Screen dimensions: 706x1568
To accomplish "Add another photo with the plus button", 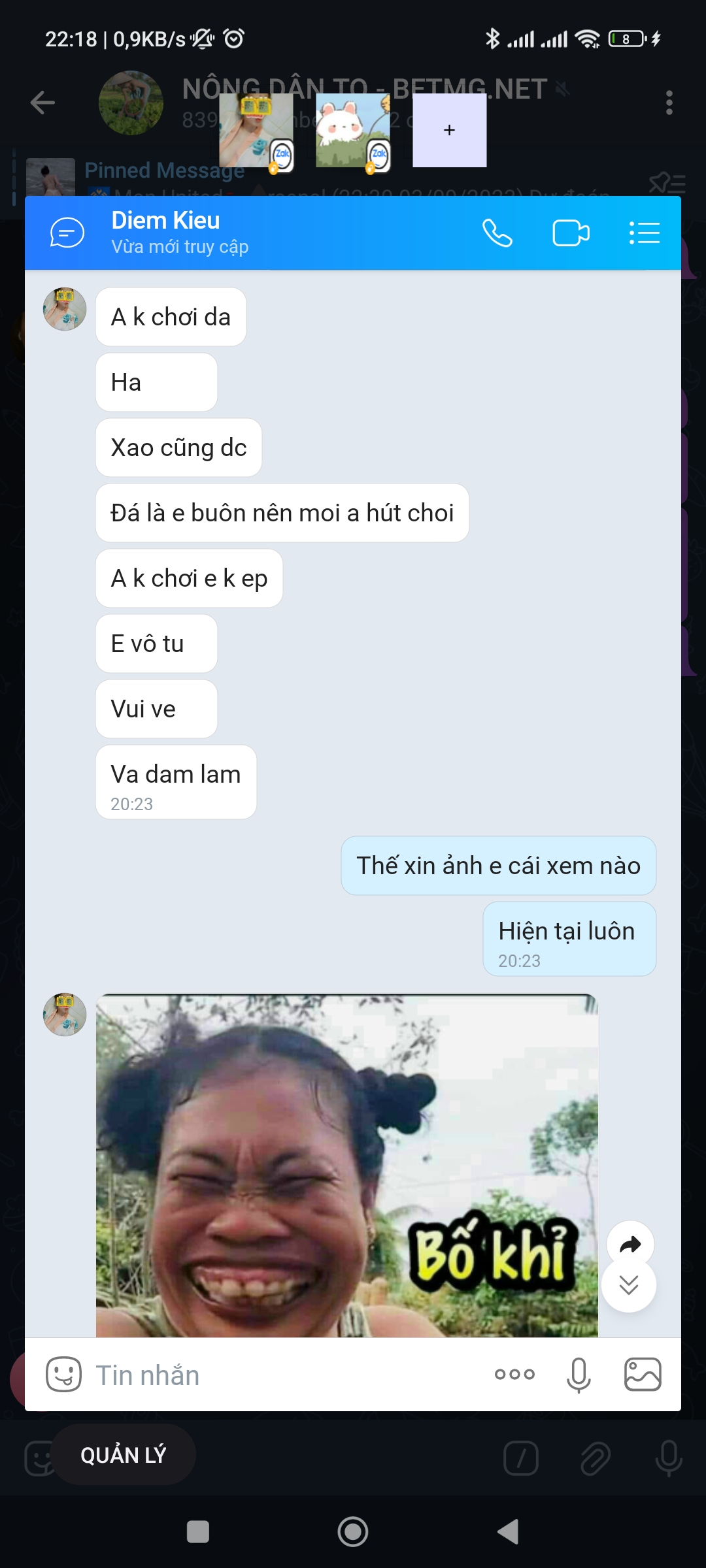I will 449,131.
